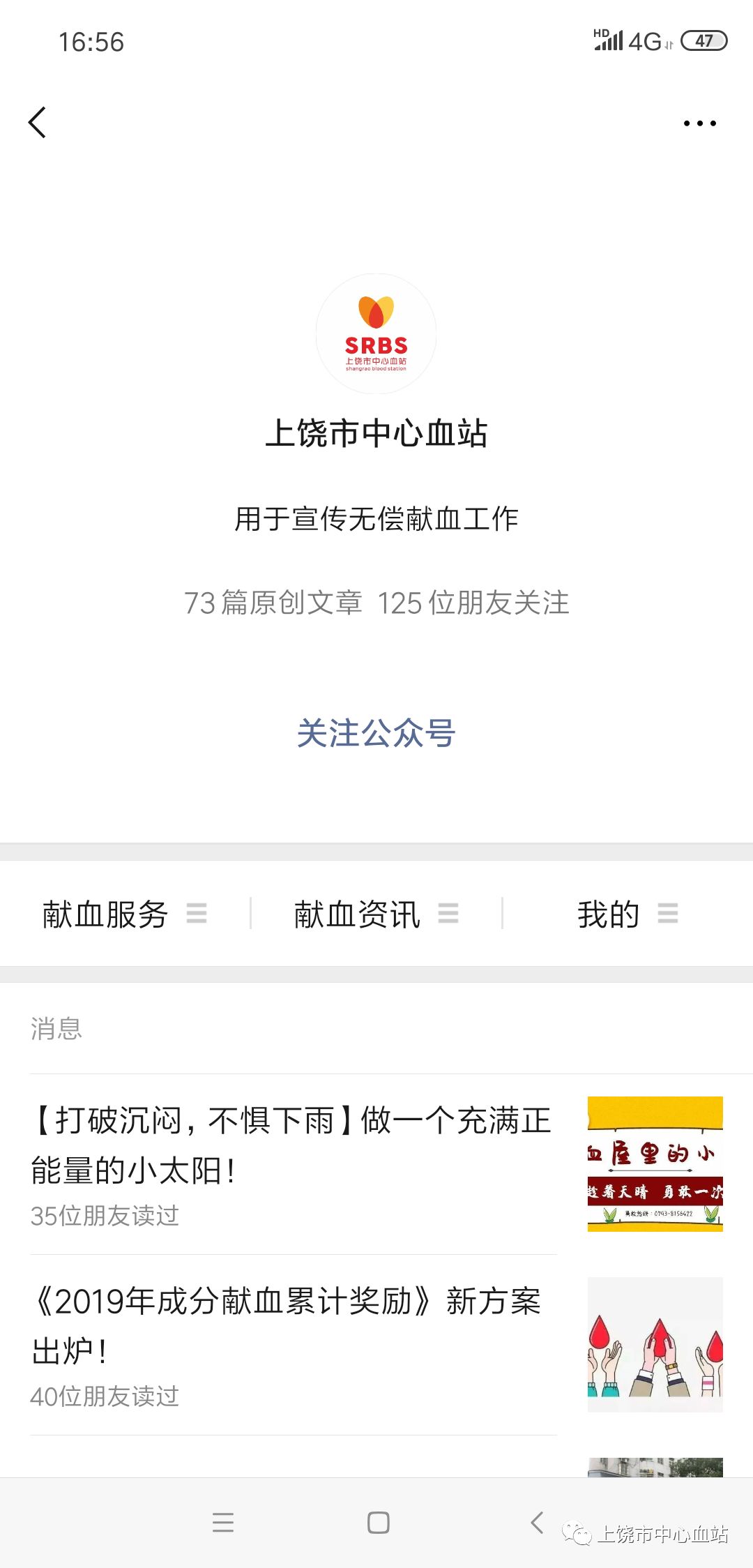Expand the 献血服务 menu
Image resolution: width=753 pixels, height=1568 pixels.
pyautogui.click(x=125, y=914)
